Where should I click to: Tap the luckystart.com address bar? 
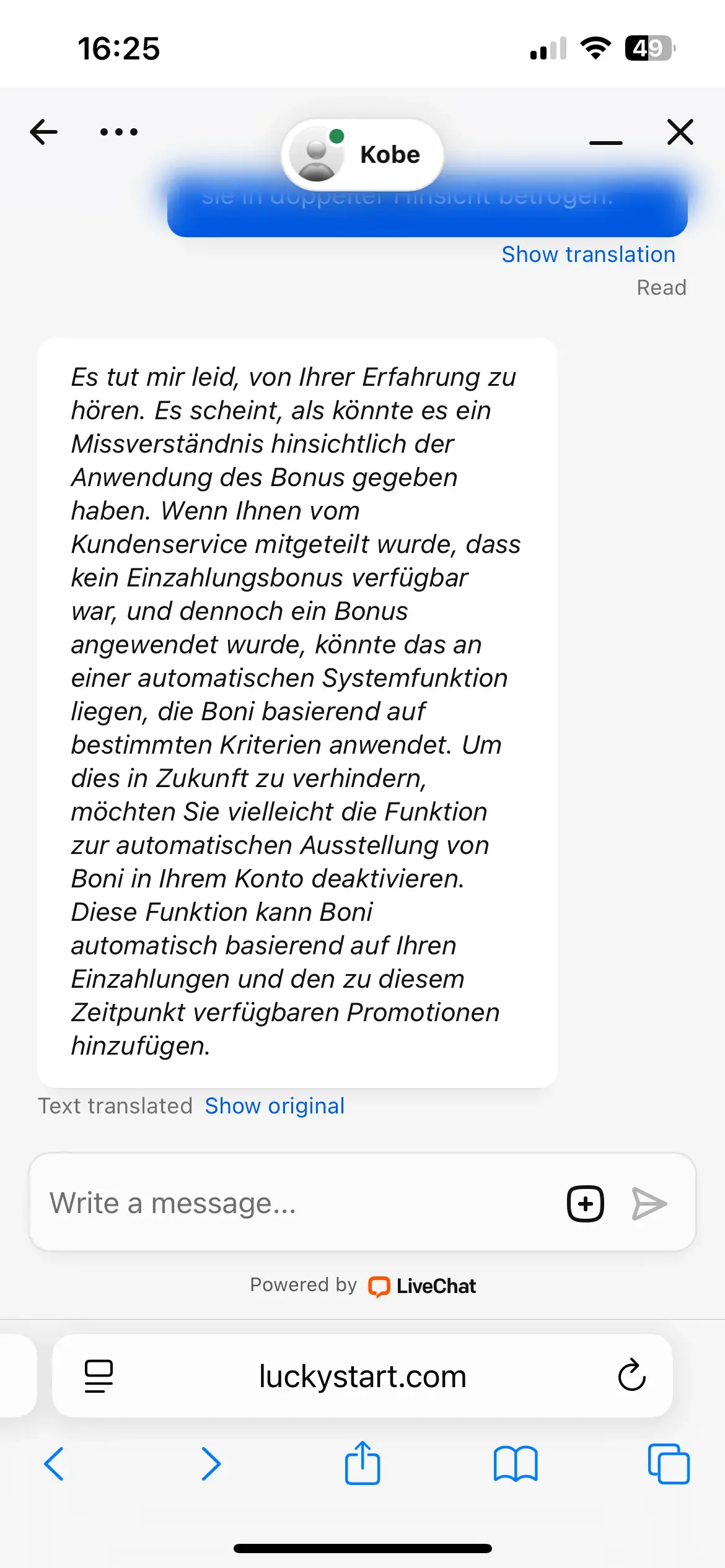362,1376
